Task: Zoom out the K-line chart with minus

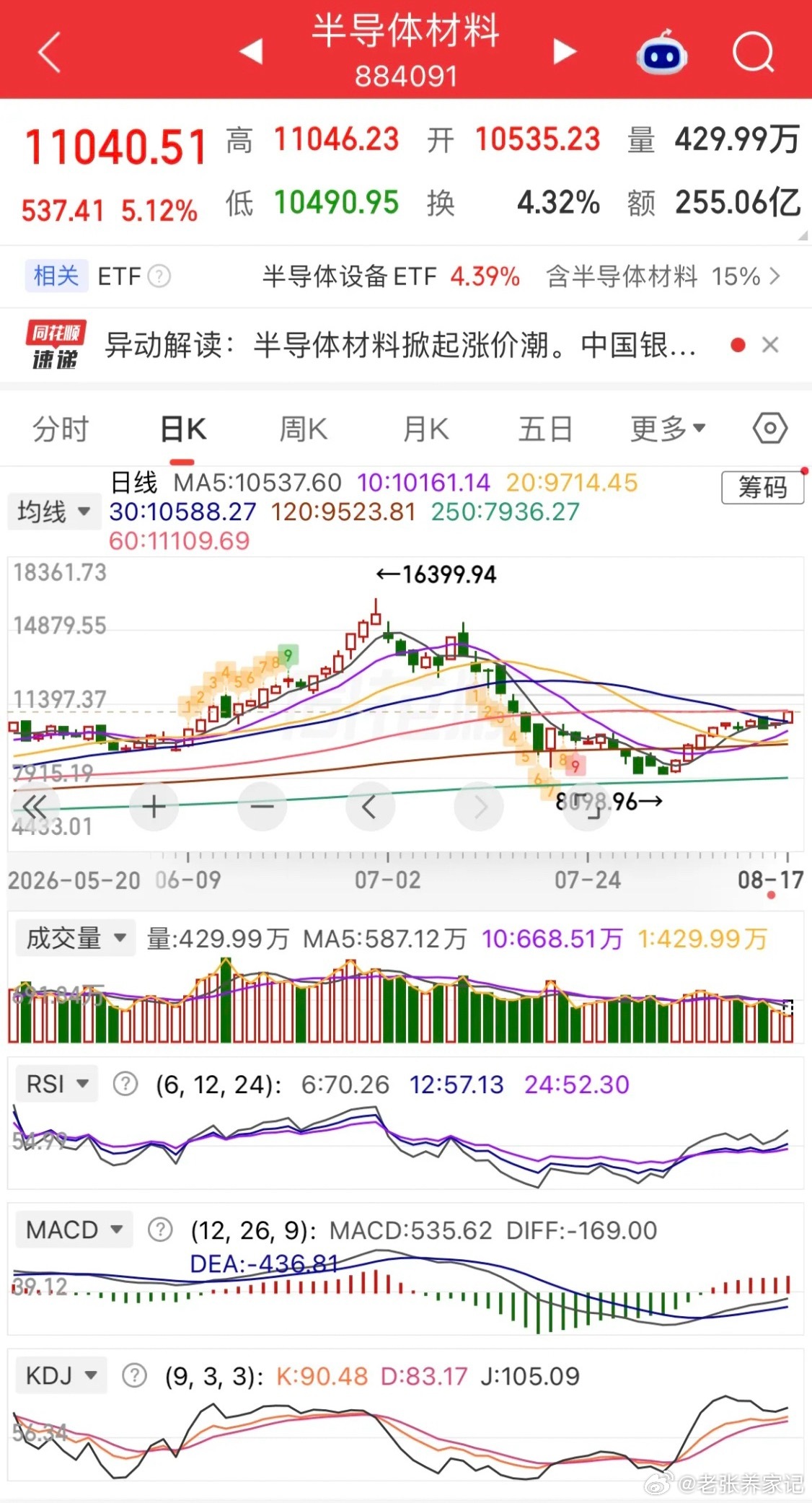Action: (262, 807)
